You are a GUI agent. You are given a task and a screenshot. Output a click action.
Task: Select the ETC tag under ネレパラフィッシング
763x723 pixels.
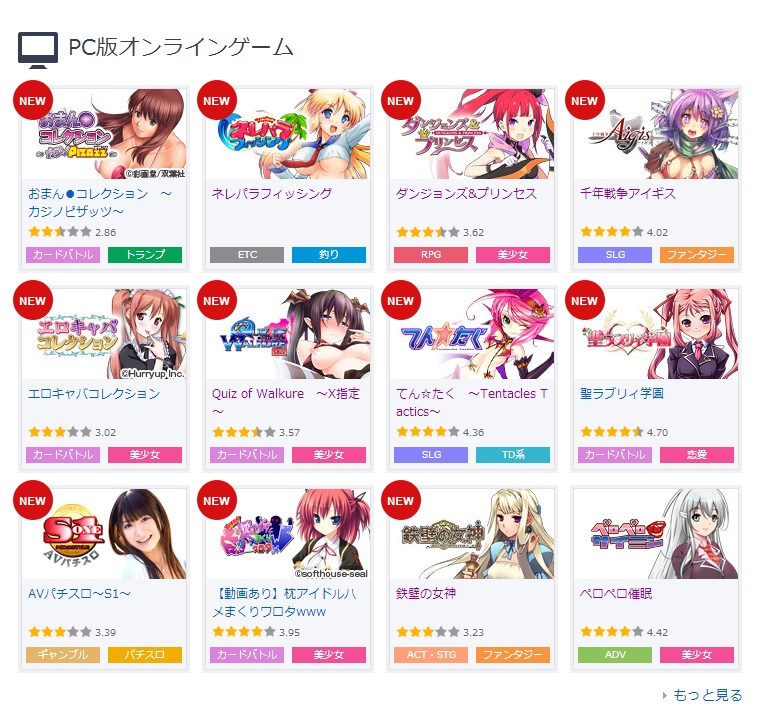(x=247, y=254)
